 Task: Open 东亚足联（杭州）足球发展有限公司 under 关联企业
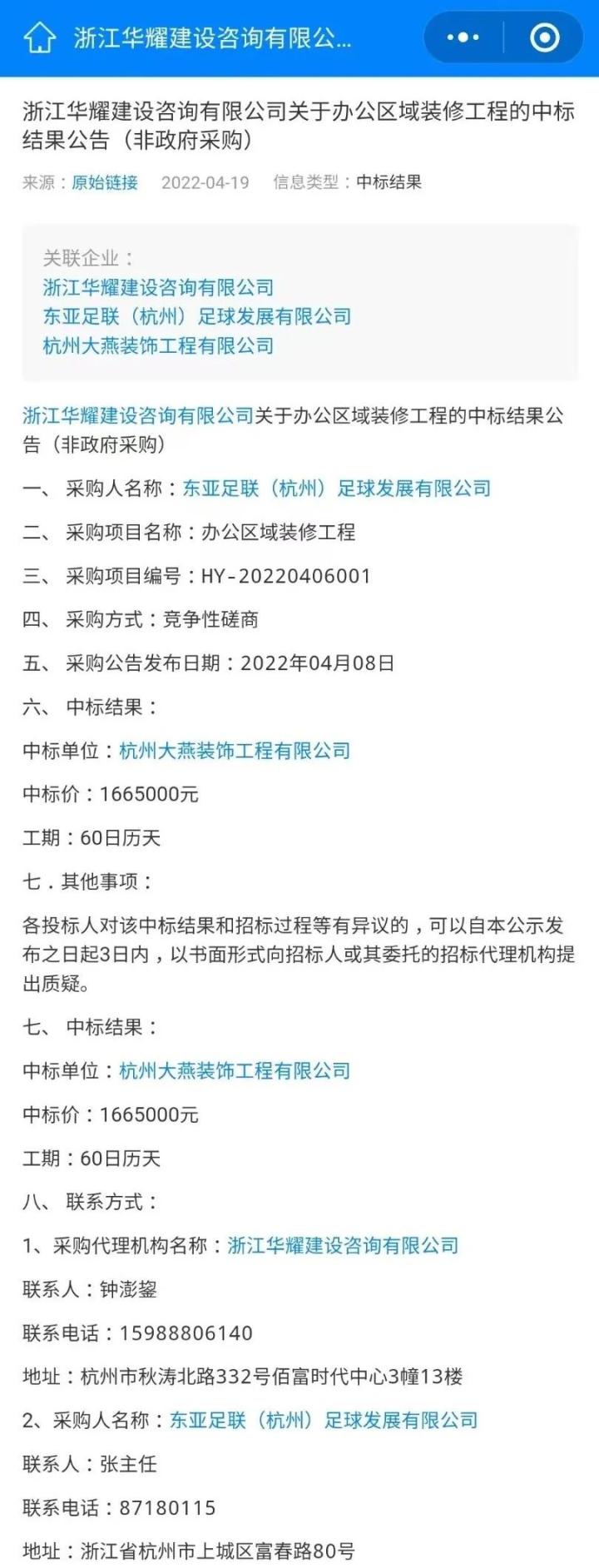[196, 316]
